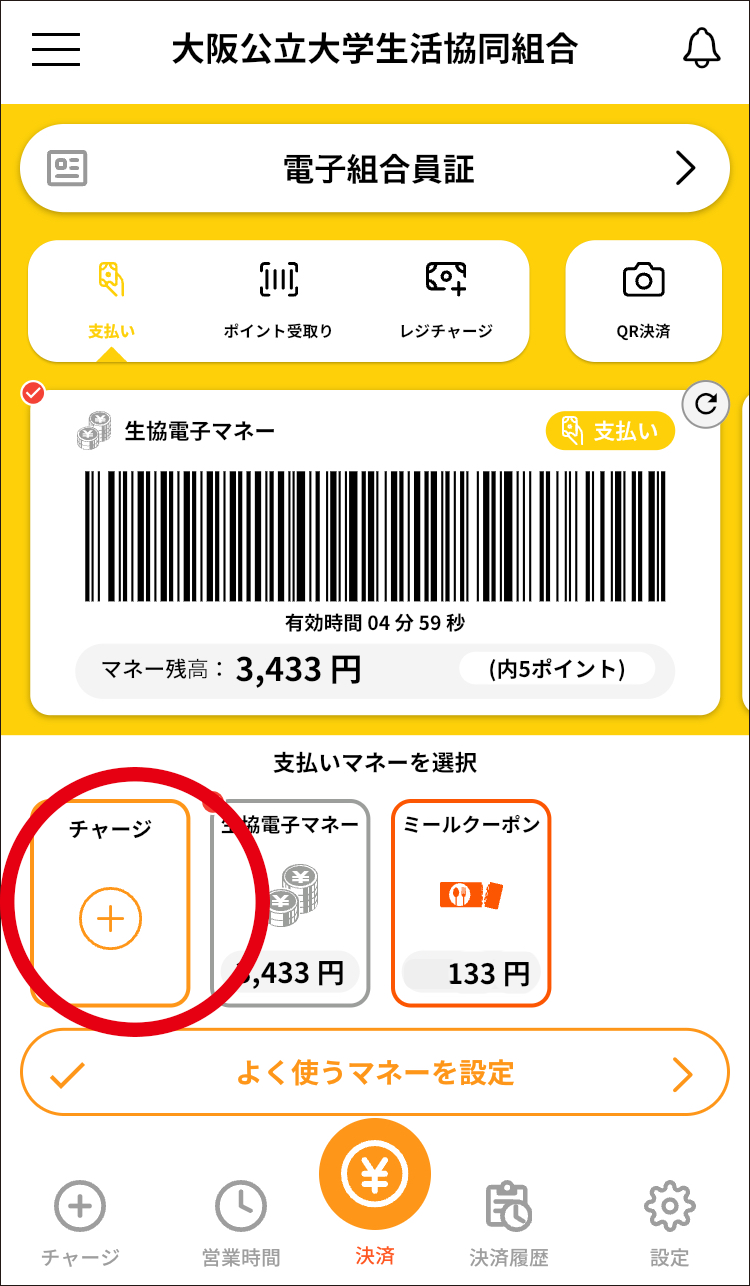The image size is (750, 1286).
Task: Switch to ポイント受取り tab
Action: point(278,300)
